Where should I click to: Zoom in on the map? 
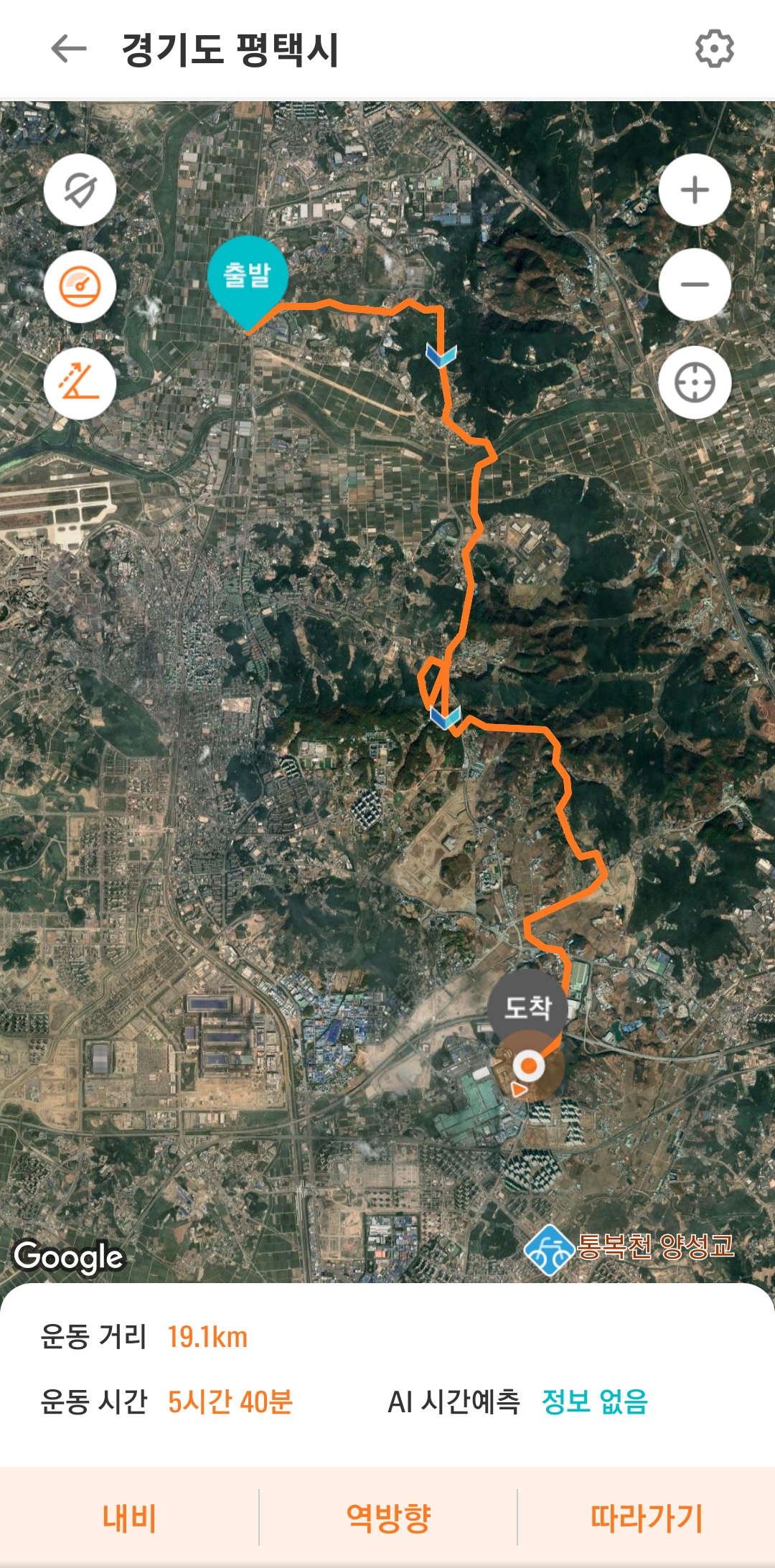click(695, 190)
